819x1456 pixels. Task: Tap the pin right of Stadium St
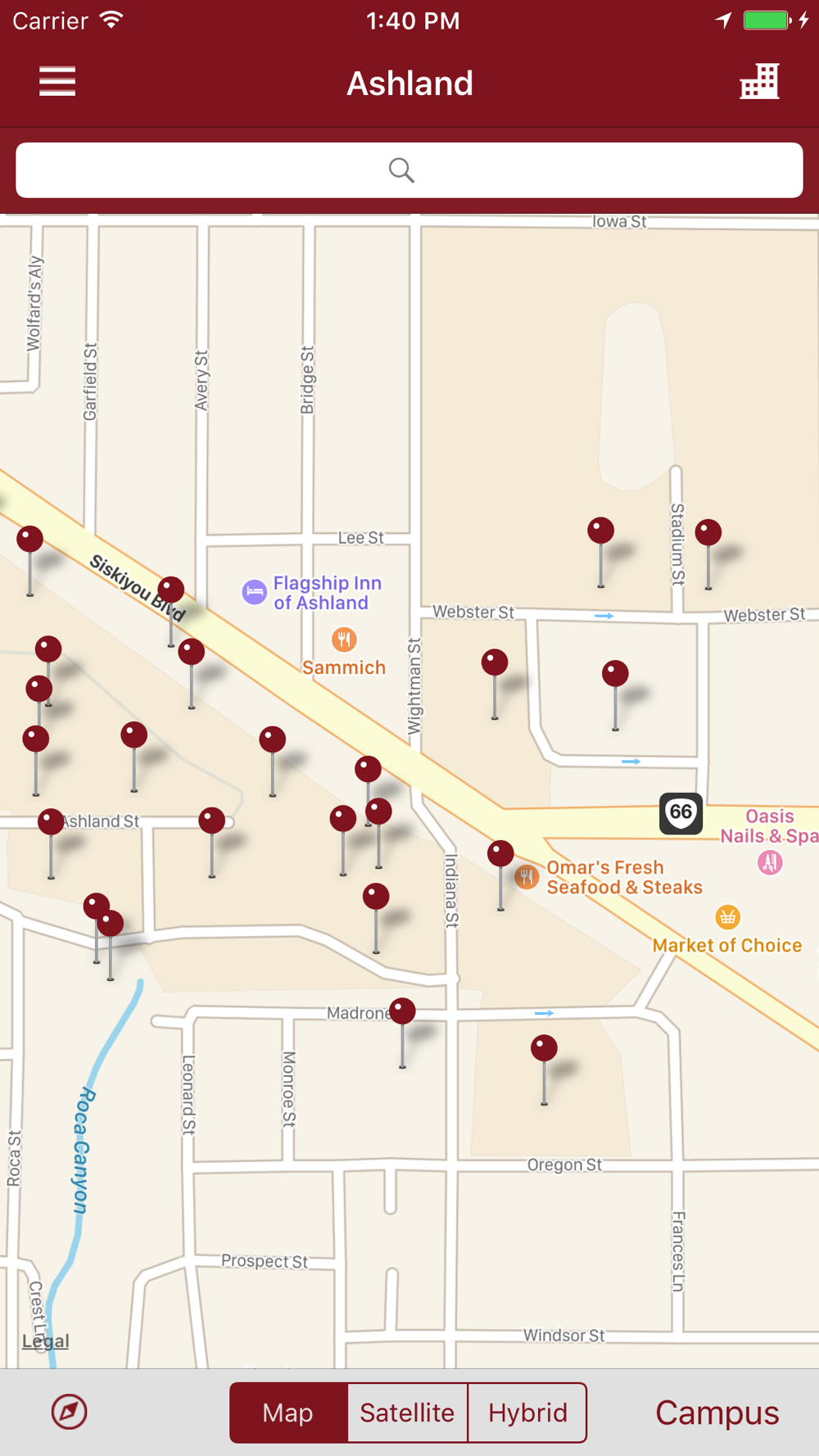pyautogui.click(x=708, y=554)
